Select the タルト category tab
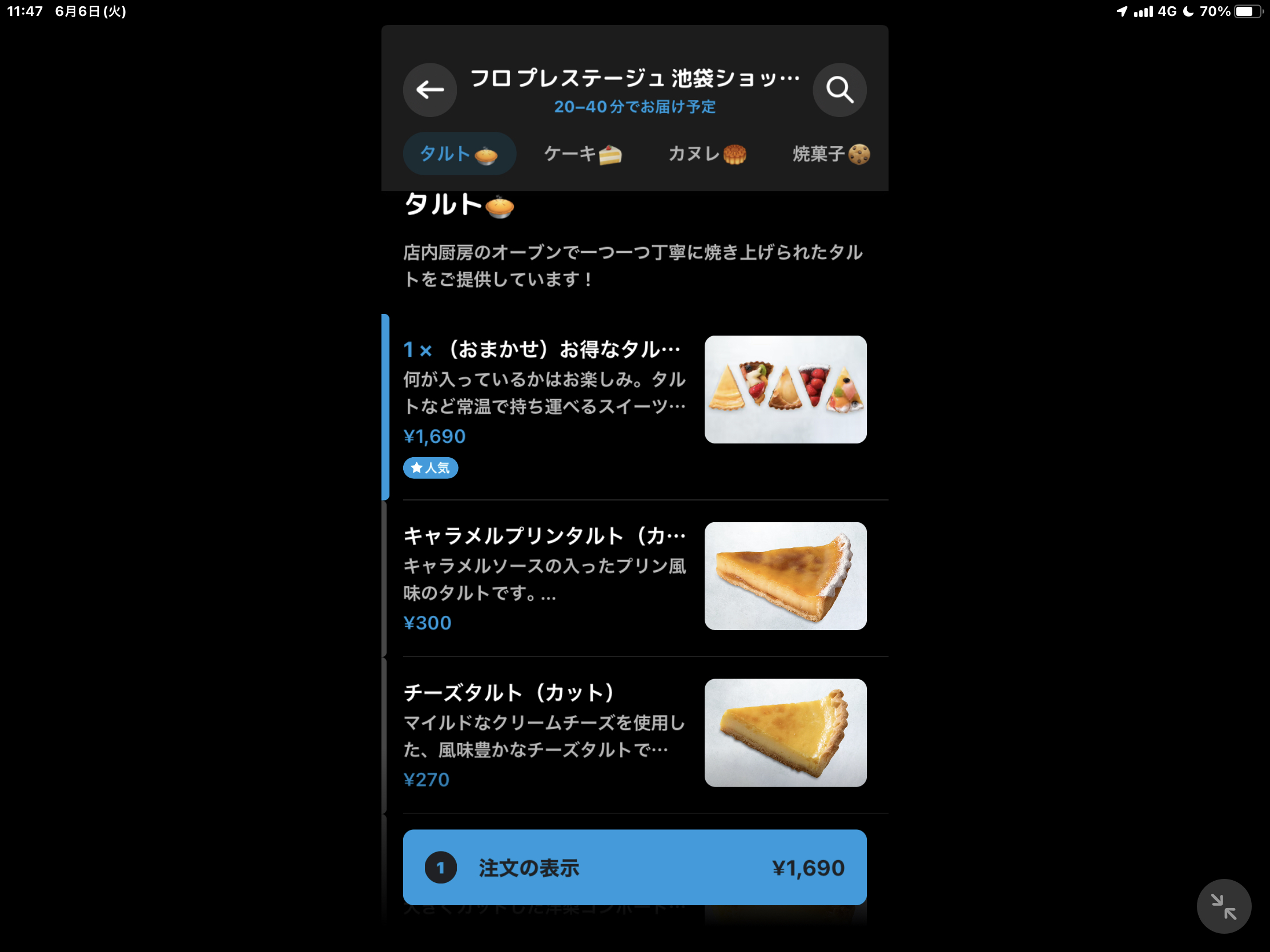This screenshot has width=1270, height=952. click(x=459, y=154)
